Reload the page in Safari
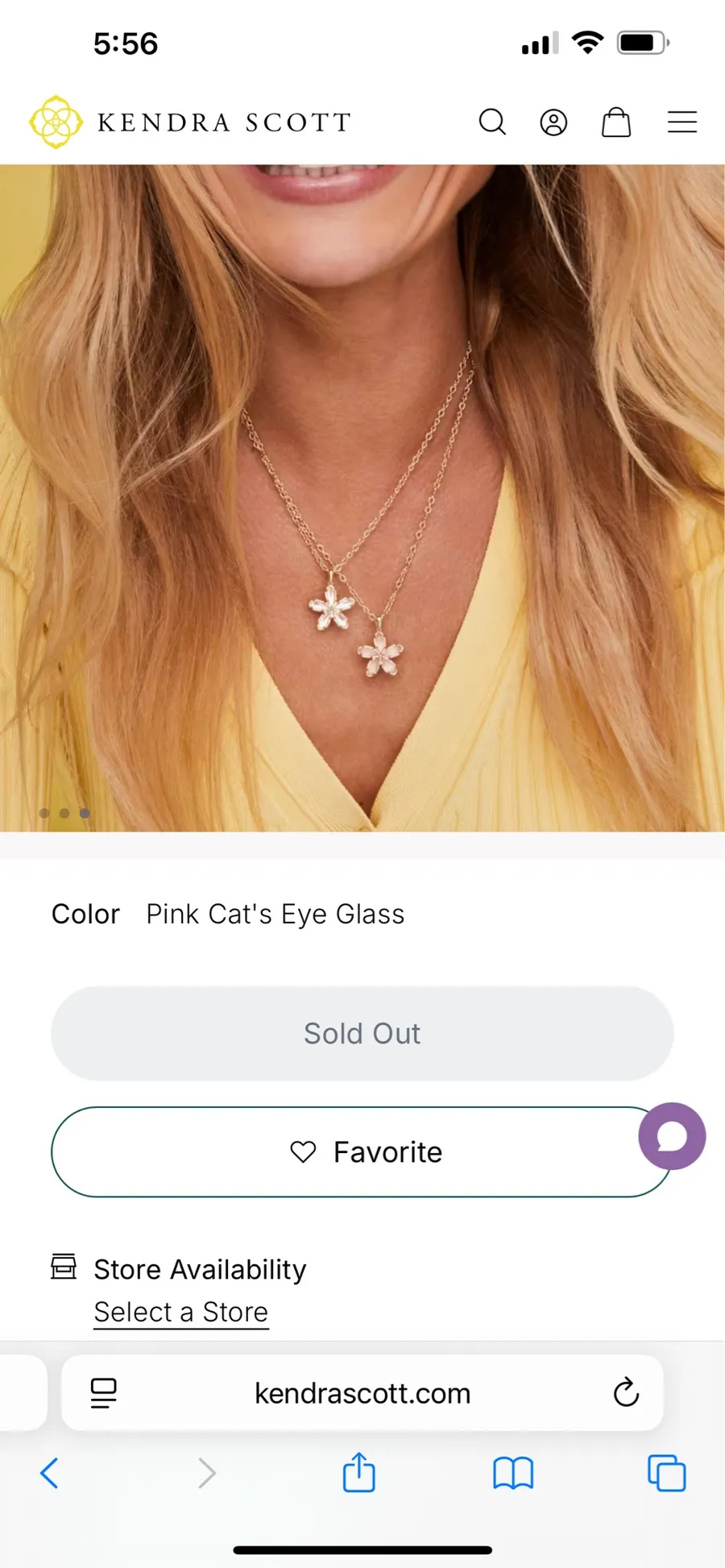 pos(626,1392)
